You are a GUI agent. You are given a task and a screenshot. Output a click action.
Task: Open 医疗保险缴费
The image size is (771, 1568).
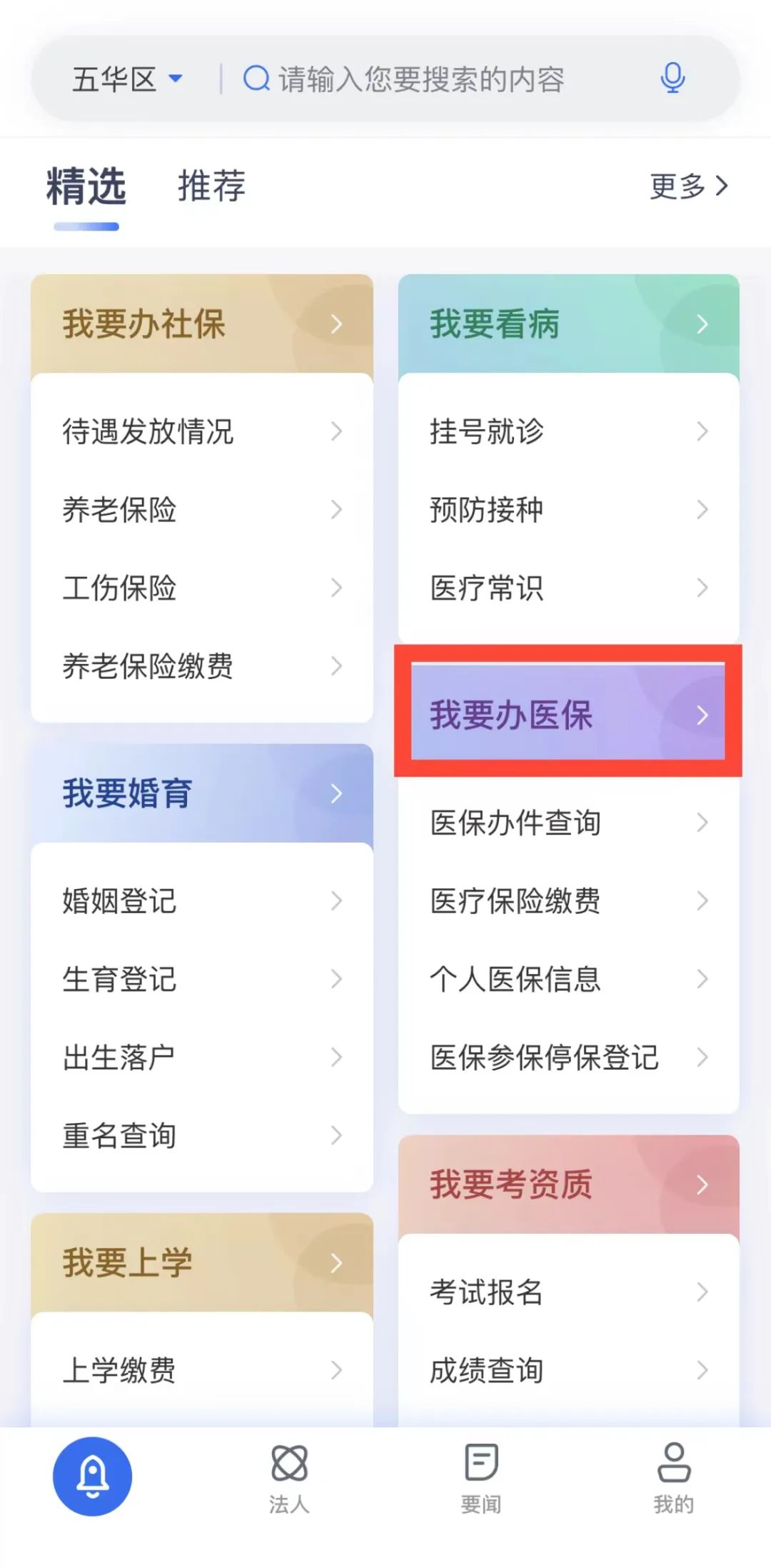pos(568,900)
